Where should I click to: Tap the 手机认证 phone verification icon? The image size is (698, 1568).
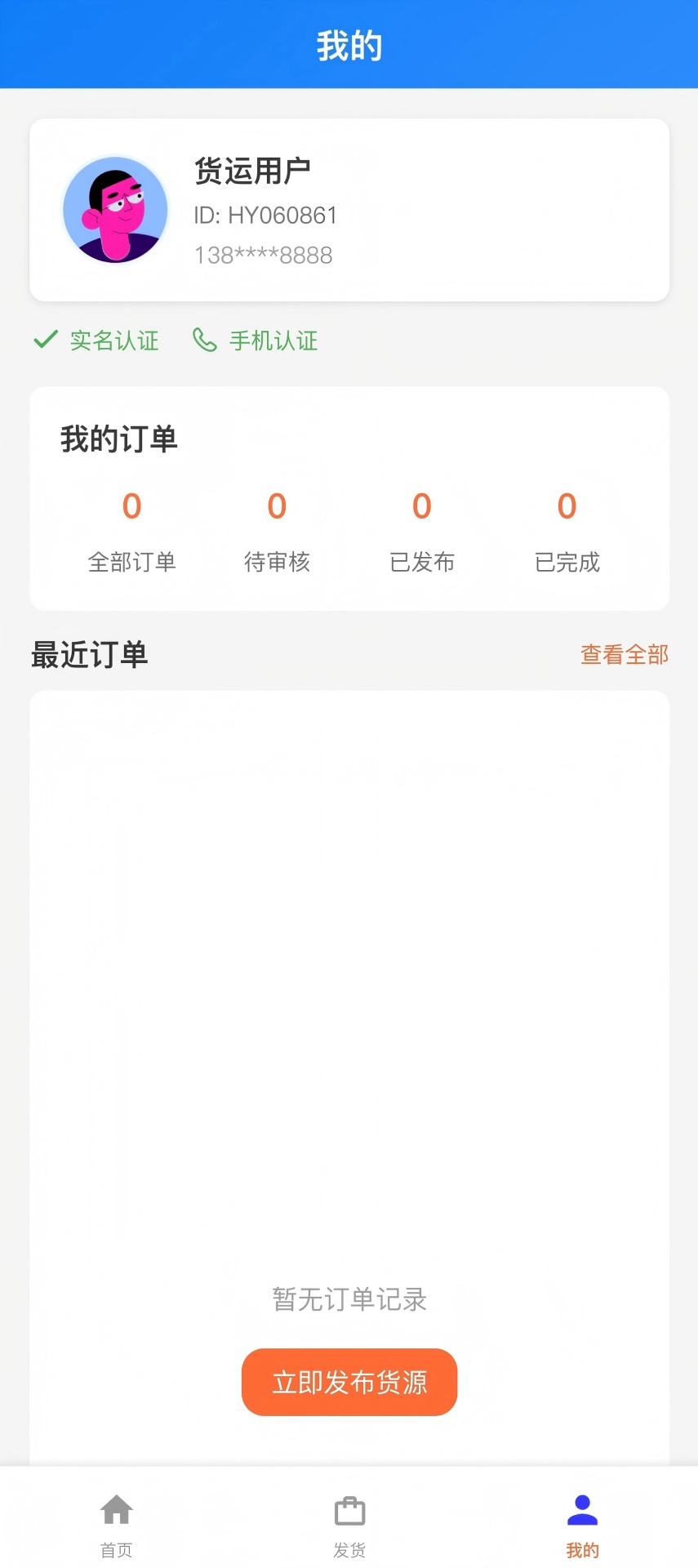pos(203,341)
